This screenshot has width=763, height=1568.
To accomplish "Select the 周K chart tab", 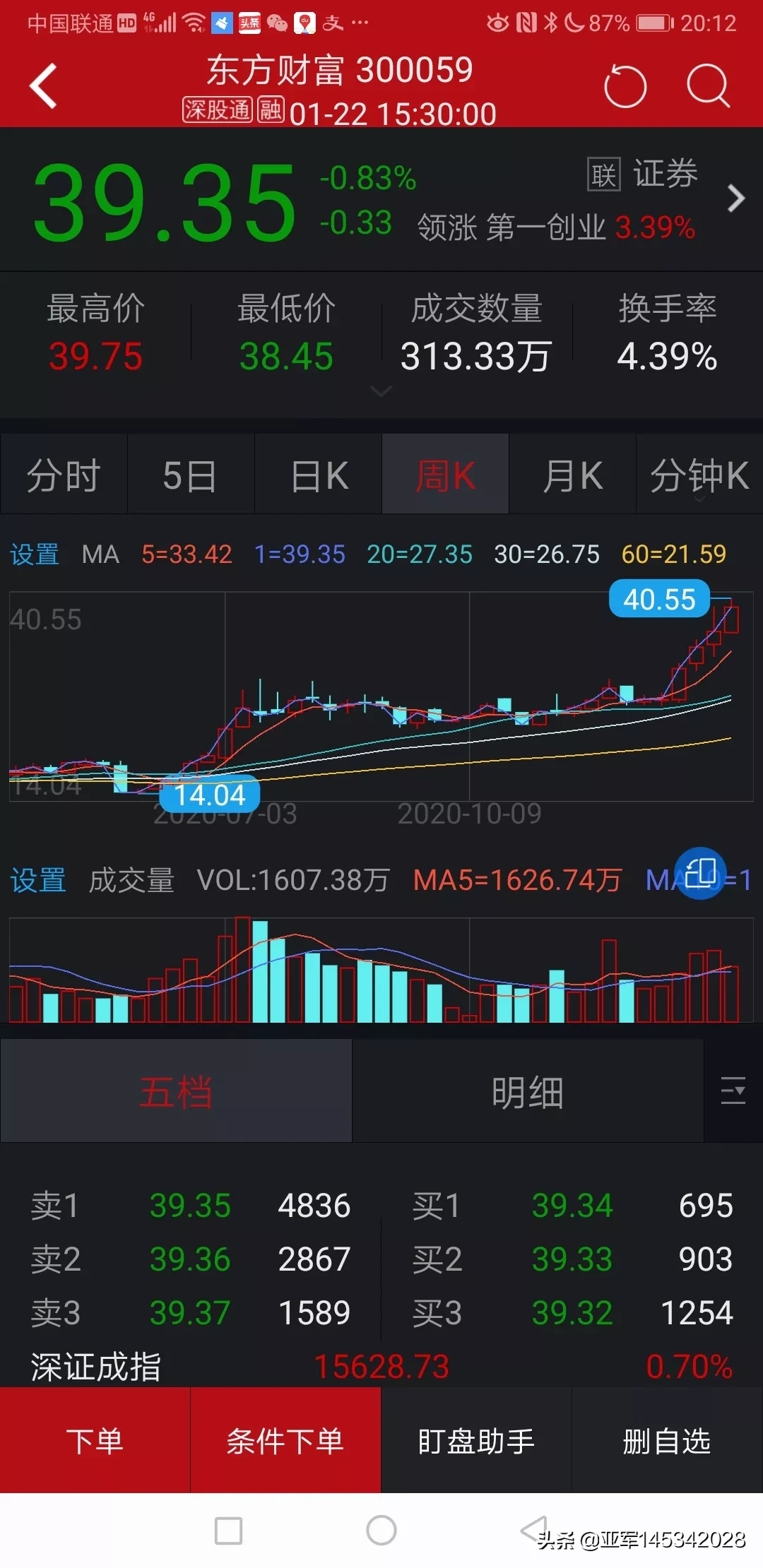I will [x=445, y=475].
